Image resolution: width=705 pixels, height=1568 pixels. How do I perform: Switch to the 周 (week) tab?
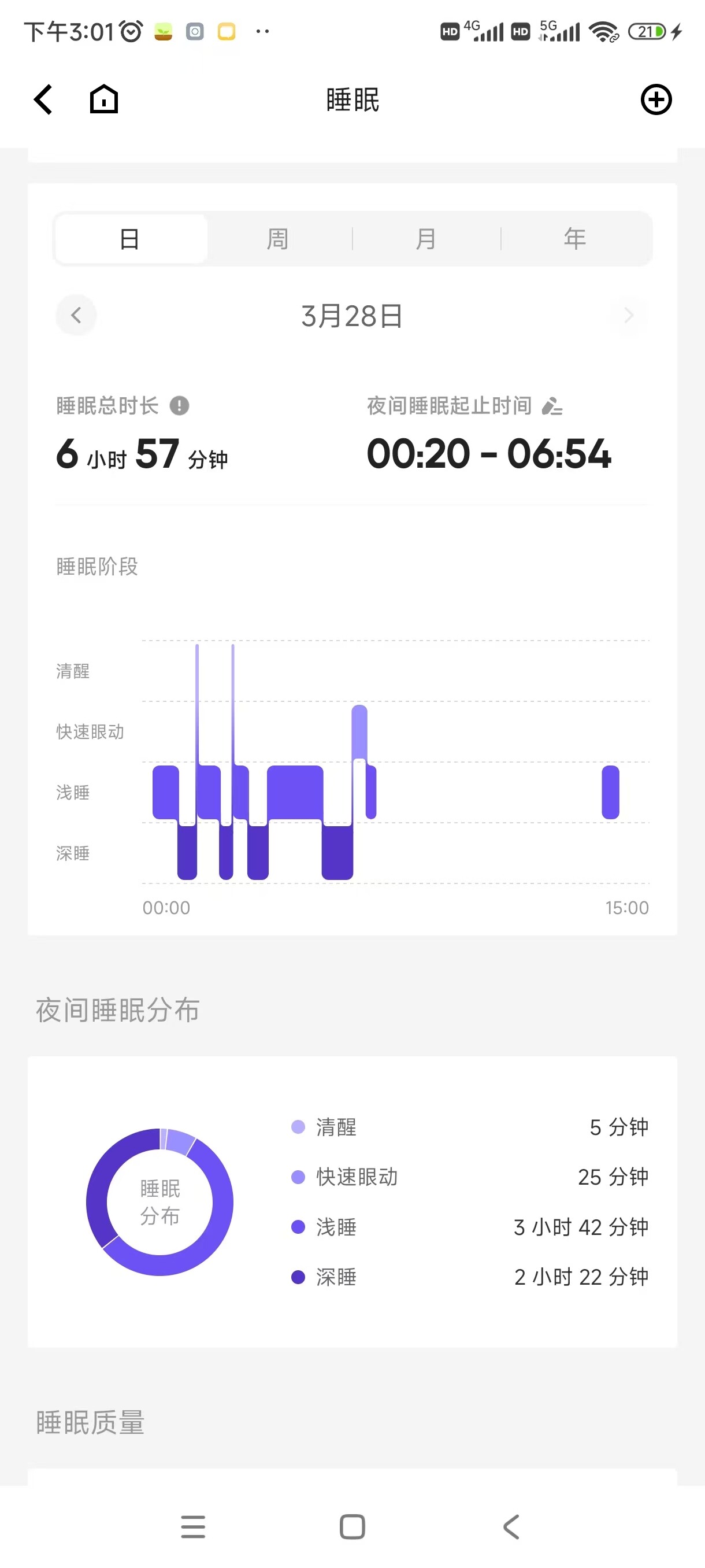278,239
